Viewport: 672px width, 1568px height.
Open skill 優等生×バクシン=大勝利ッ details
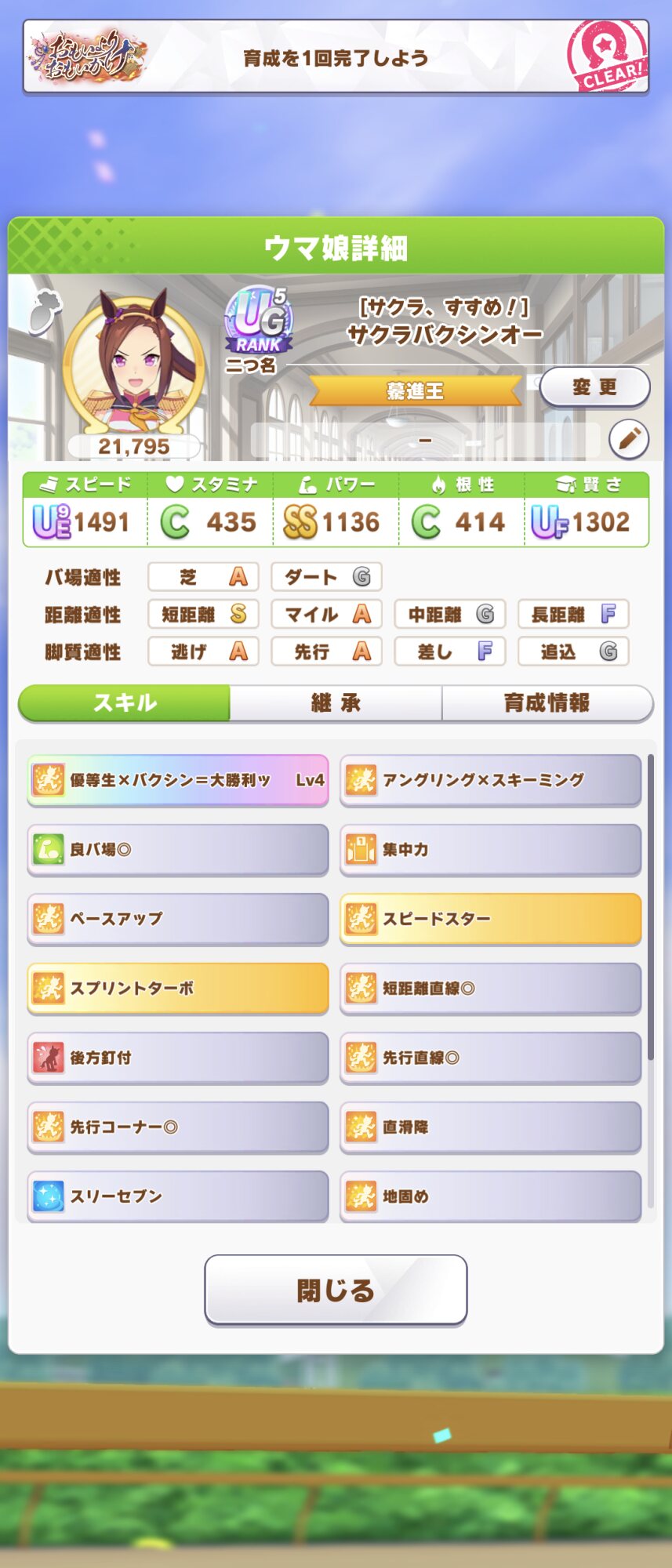(x=178, y=780)
